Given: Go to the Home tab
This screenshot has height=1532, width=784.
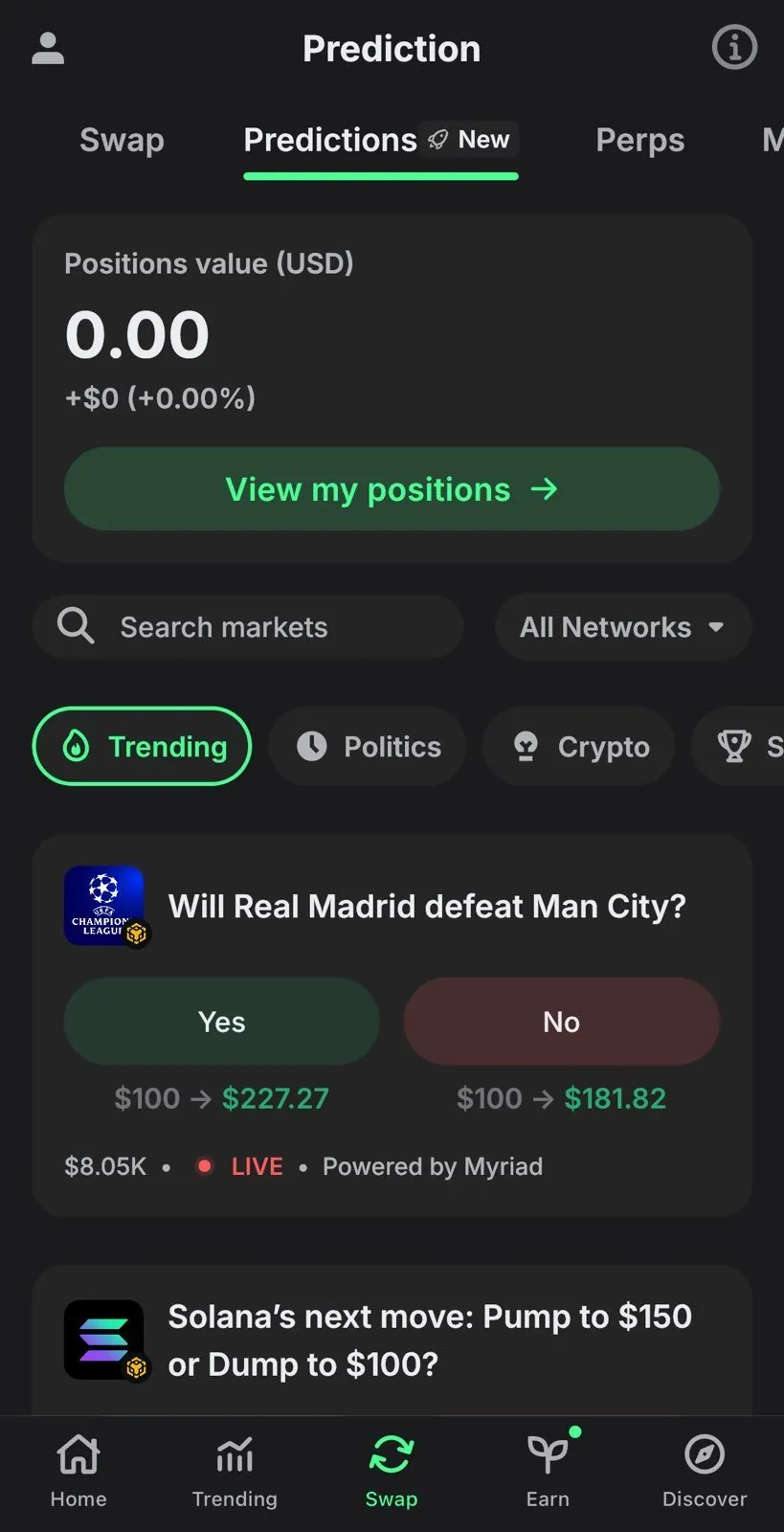Looking at the screenshot, I should tap(78, 1472).
